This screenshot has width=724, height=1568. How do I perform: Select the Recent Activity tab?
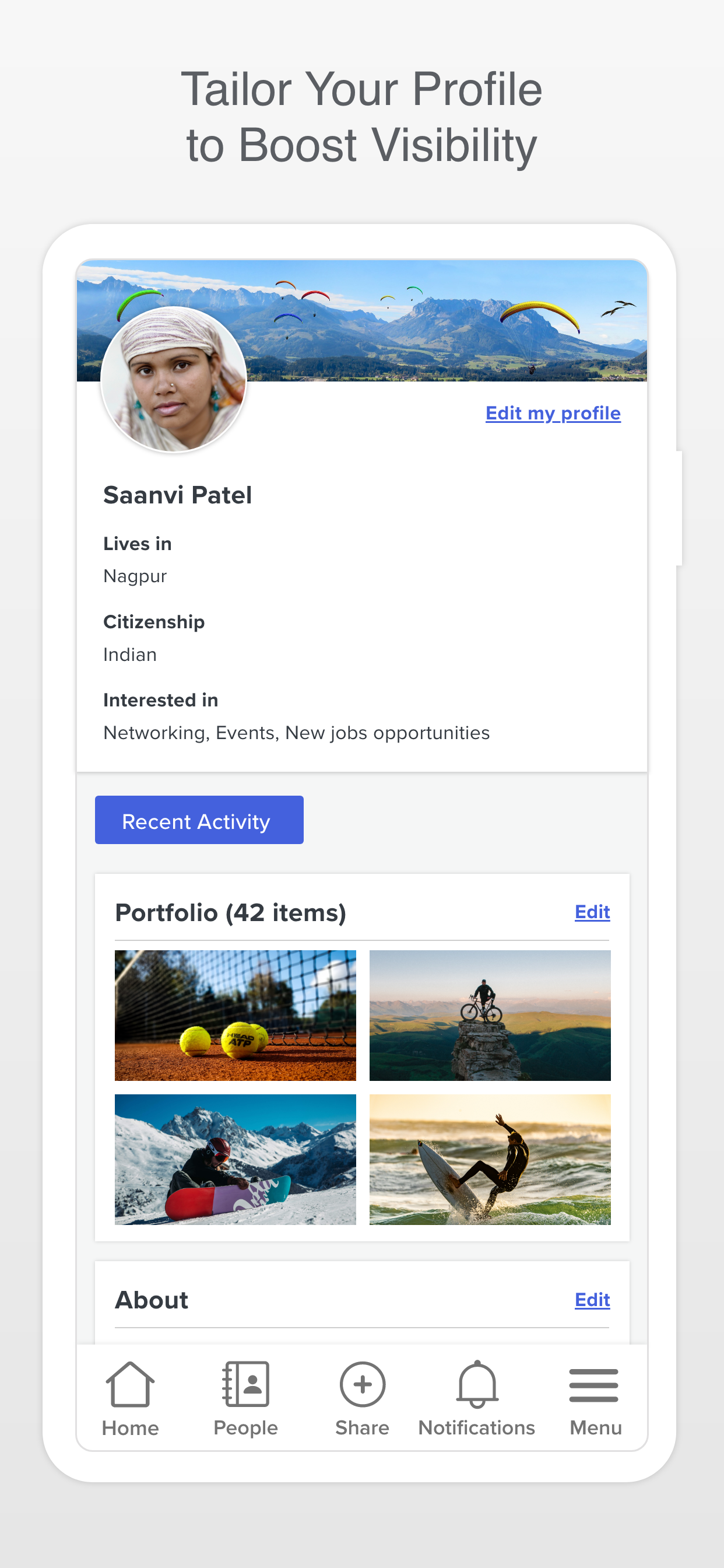[x=198, y=820]
